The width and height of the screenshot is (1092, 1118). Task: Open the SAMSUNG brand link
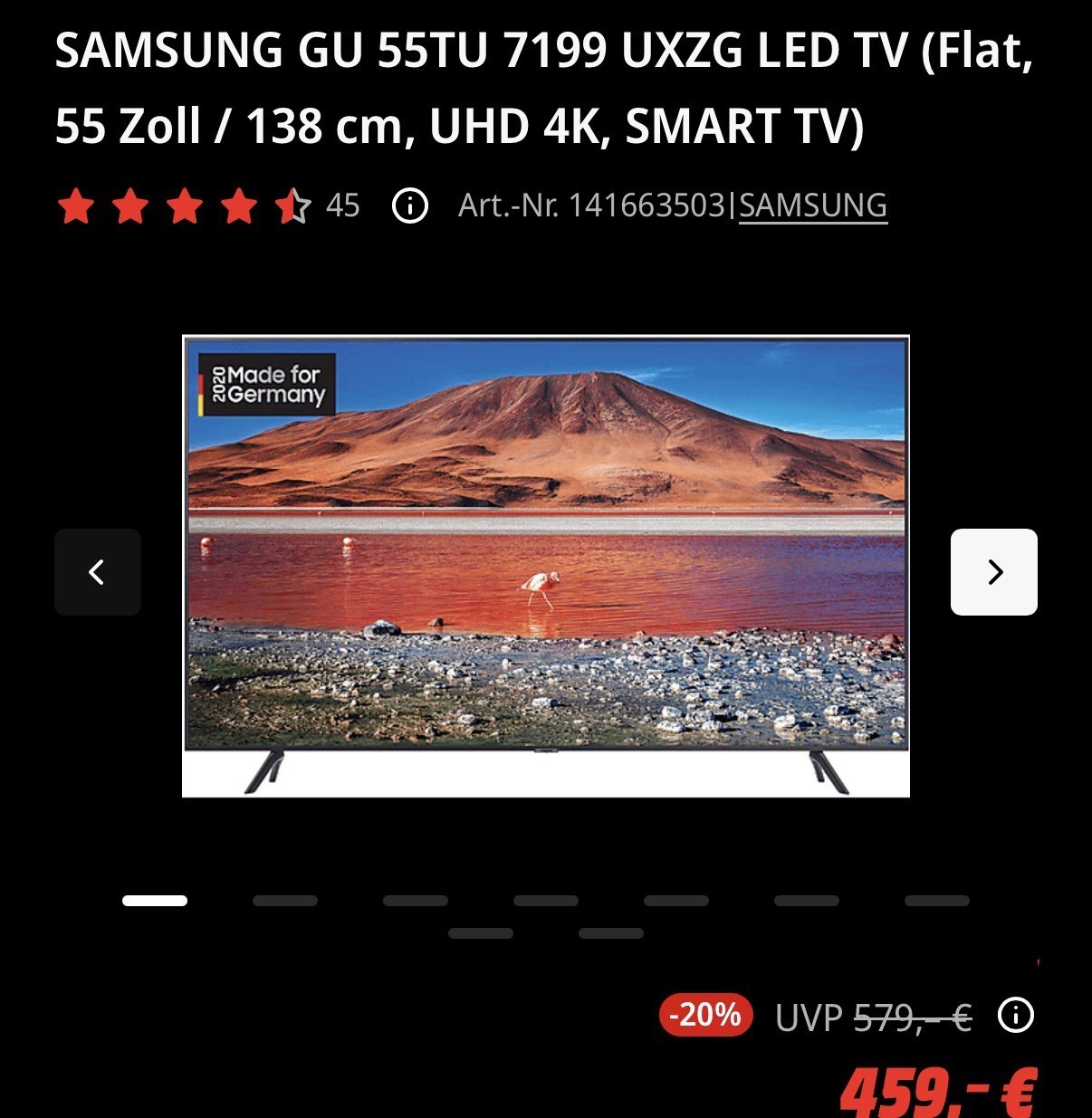pos(812,205)
